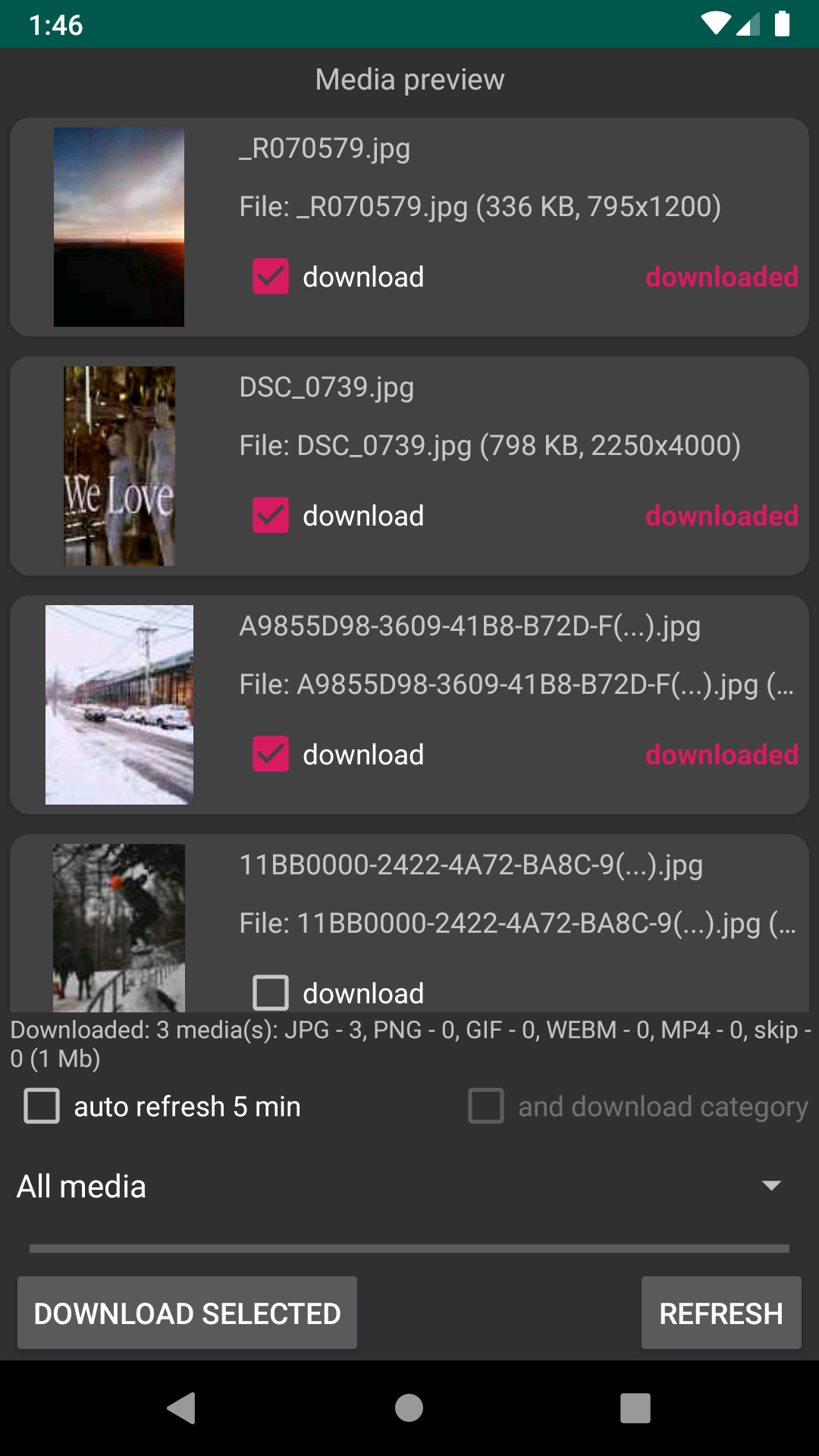Open the _R070579.jpg sunset thumbnail
The height and width of the screenshot is (1456, 819).
click(119, 227)
